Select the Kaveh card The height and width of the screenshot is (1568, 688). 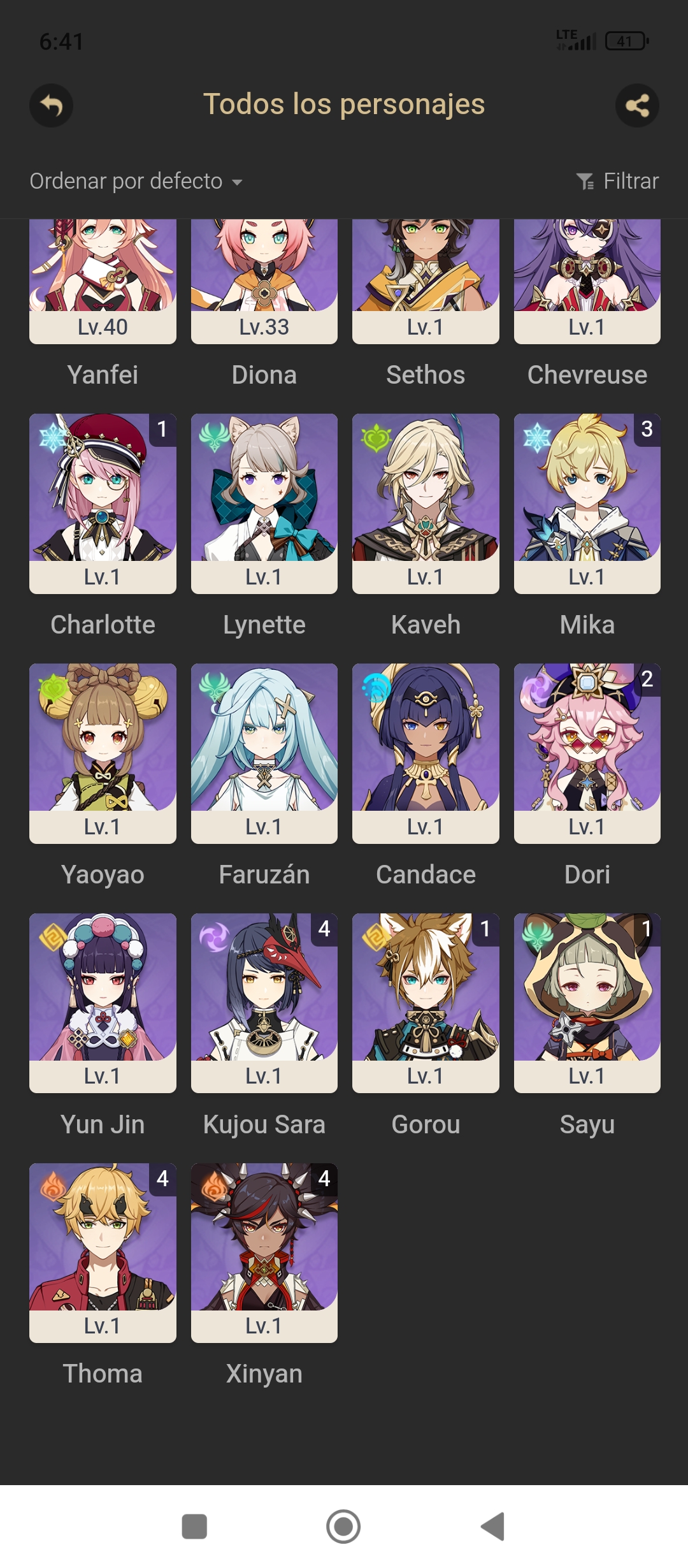[x=426, y=504]
